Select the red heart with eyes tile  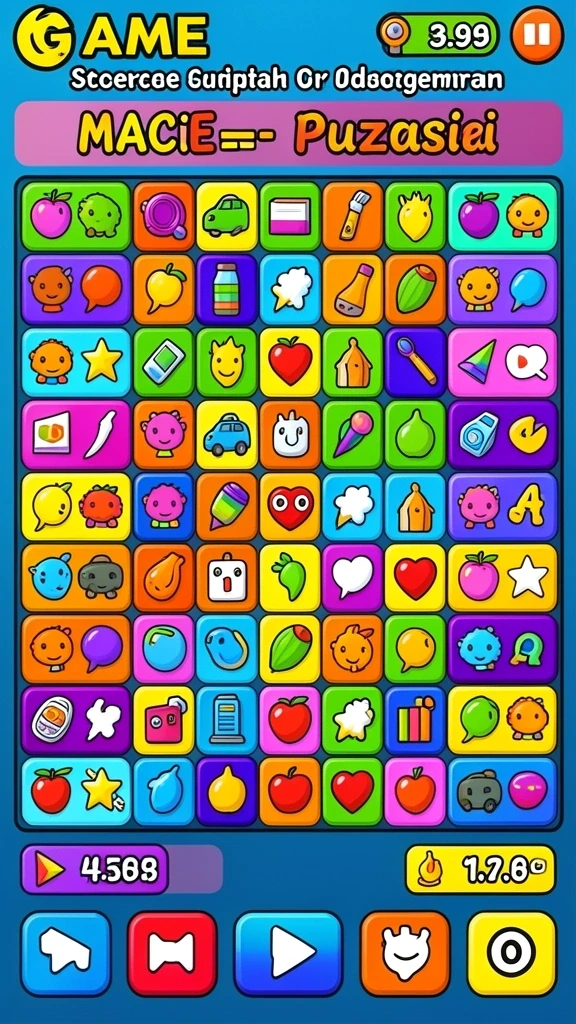(x=290, y=507)
